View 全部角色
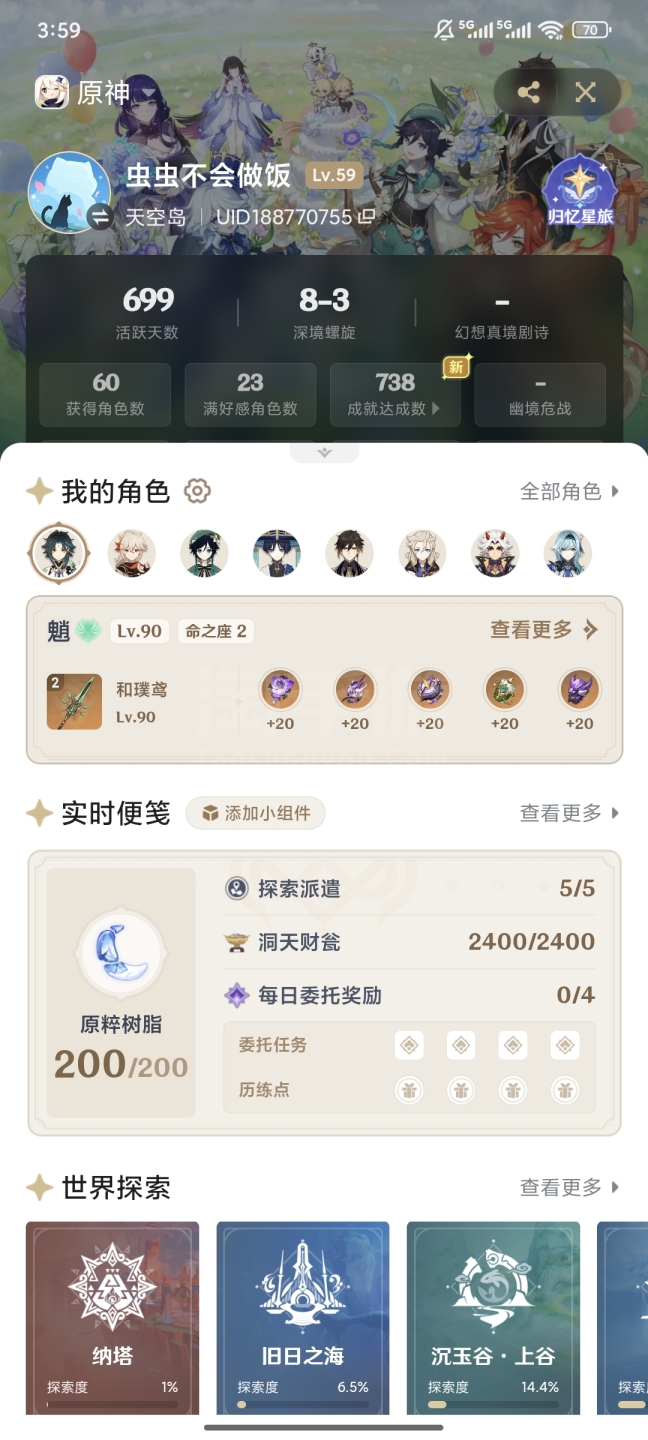Image resolution: width=648 pixels, height=1440 pixels. [x=570, y=491]
